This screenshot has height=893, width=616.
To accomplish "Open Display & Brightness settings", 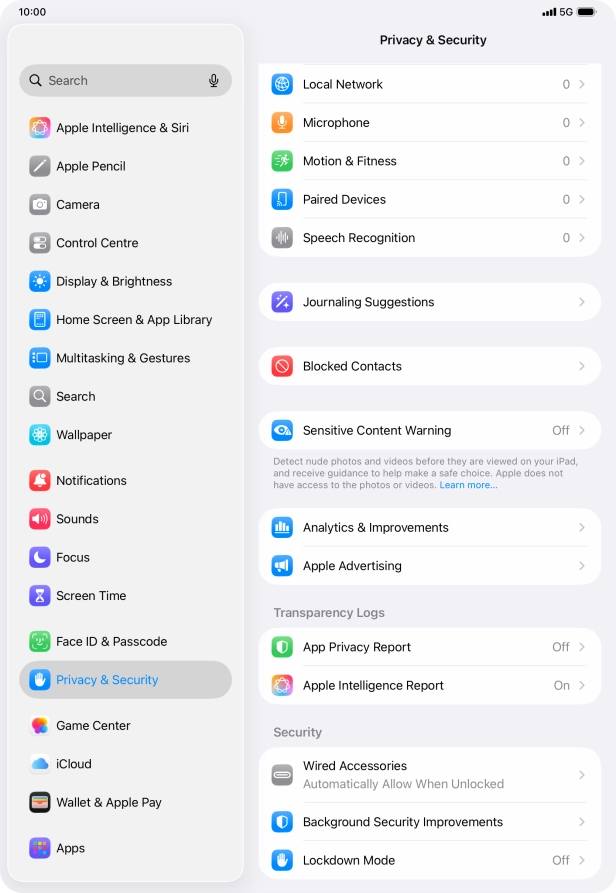I will coord(114,282).
